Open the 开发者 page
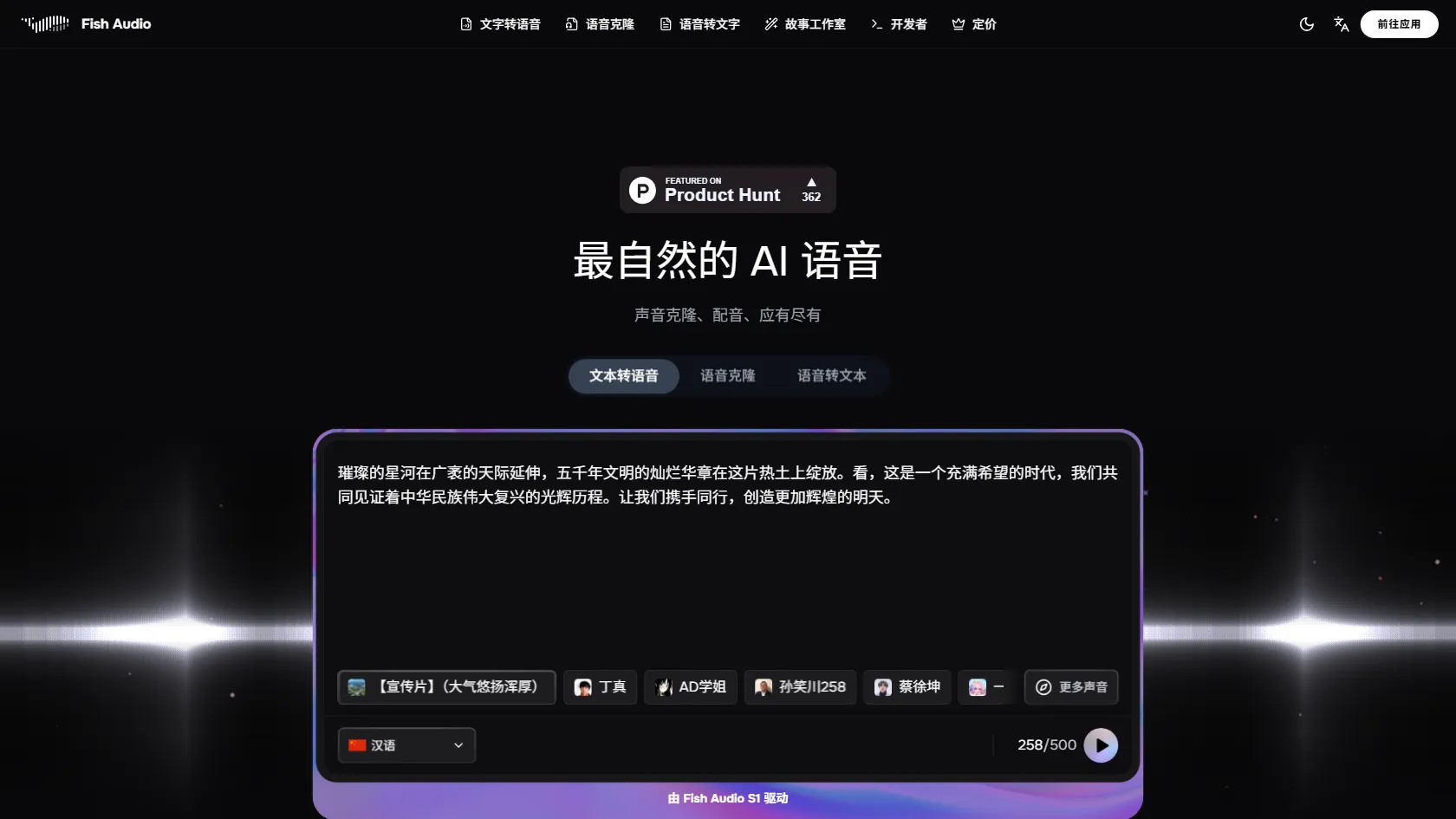 (x=899, y=24)
